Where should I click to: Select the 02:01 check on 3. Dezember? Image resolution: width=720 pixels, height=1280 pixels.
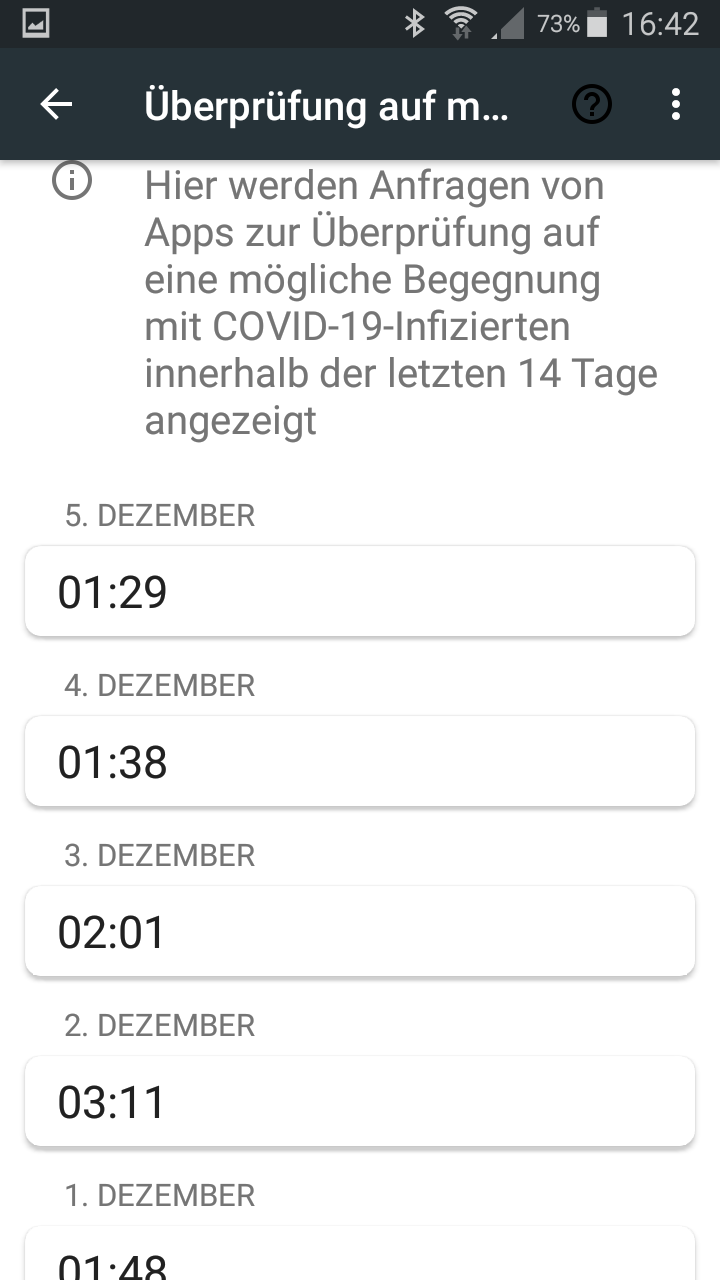tap(360, 931)
